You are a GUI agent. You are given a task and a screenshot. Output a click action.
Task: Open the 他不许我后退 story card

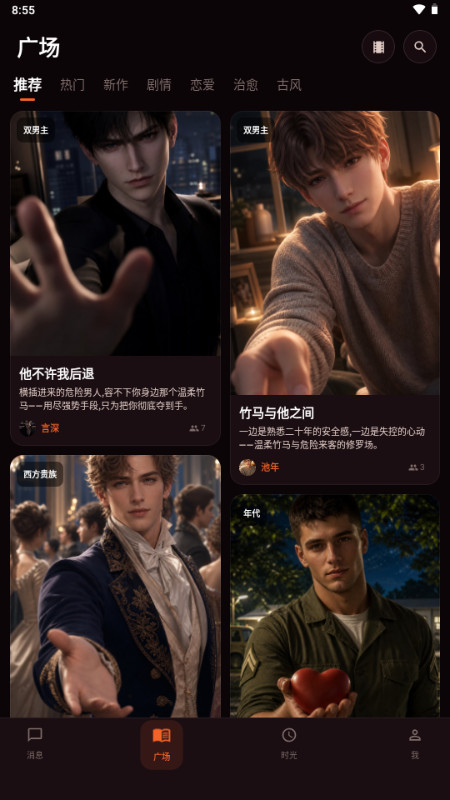pos(115,278)
